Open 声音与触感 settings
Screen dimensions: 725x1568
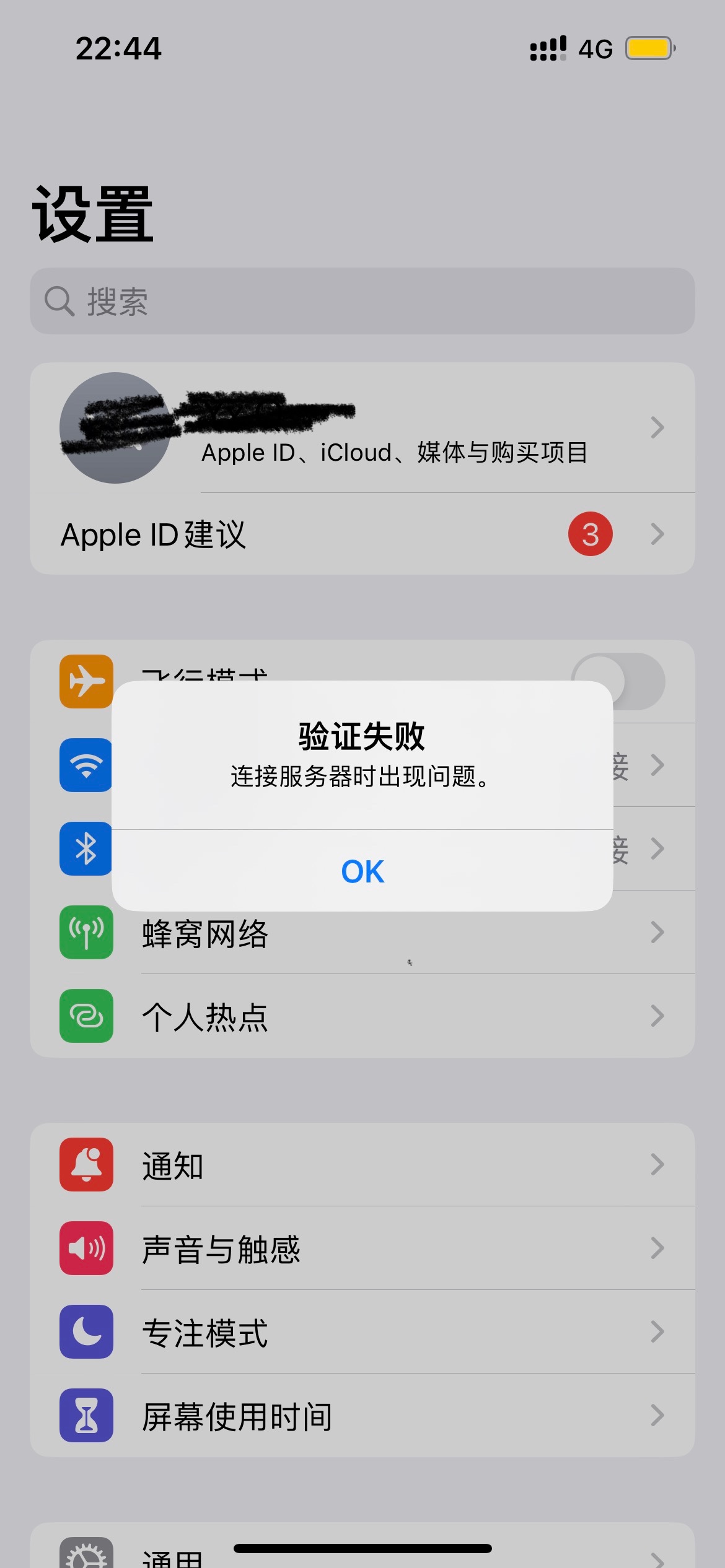[x=362, y=1249]
